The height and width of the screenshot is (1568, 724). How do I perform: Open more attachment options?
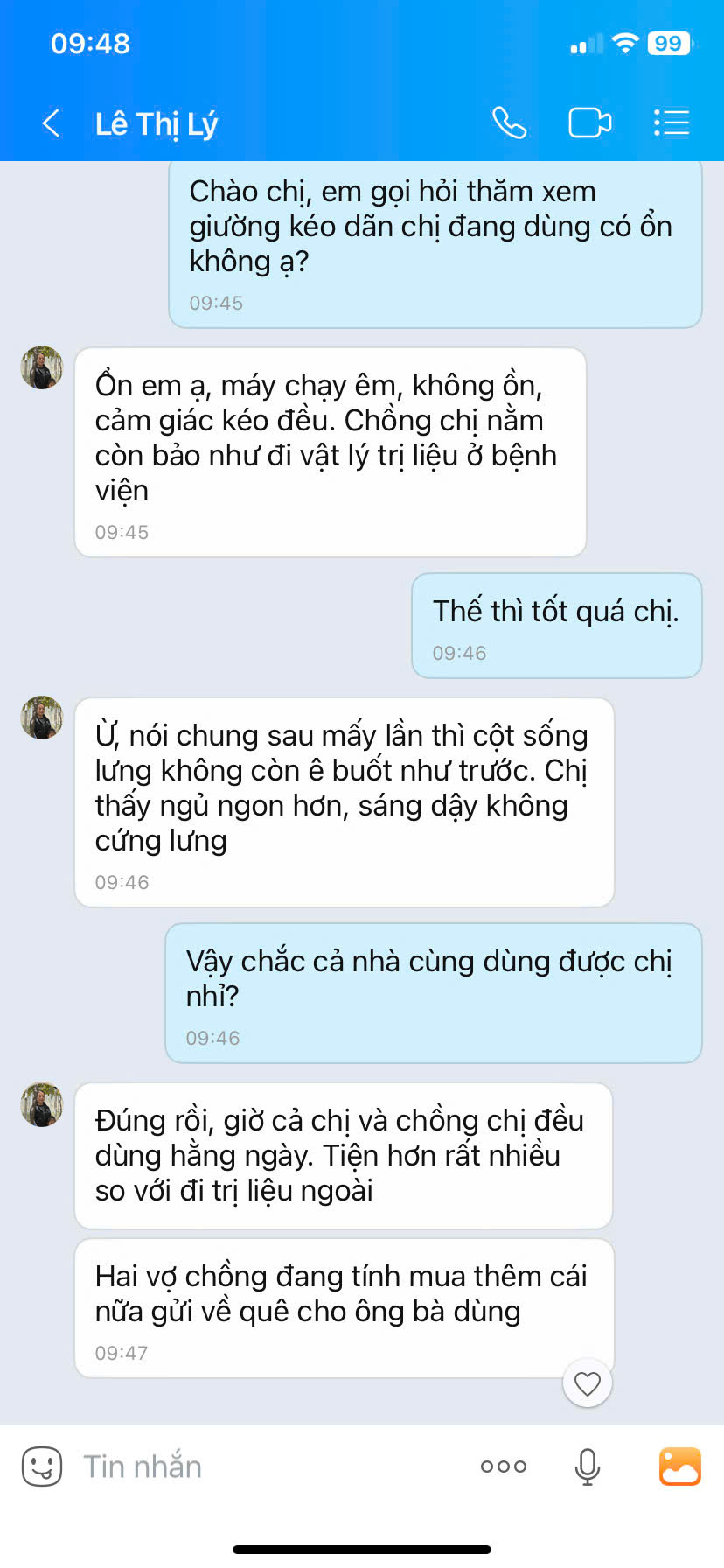coord(504,1466)
